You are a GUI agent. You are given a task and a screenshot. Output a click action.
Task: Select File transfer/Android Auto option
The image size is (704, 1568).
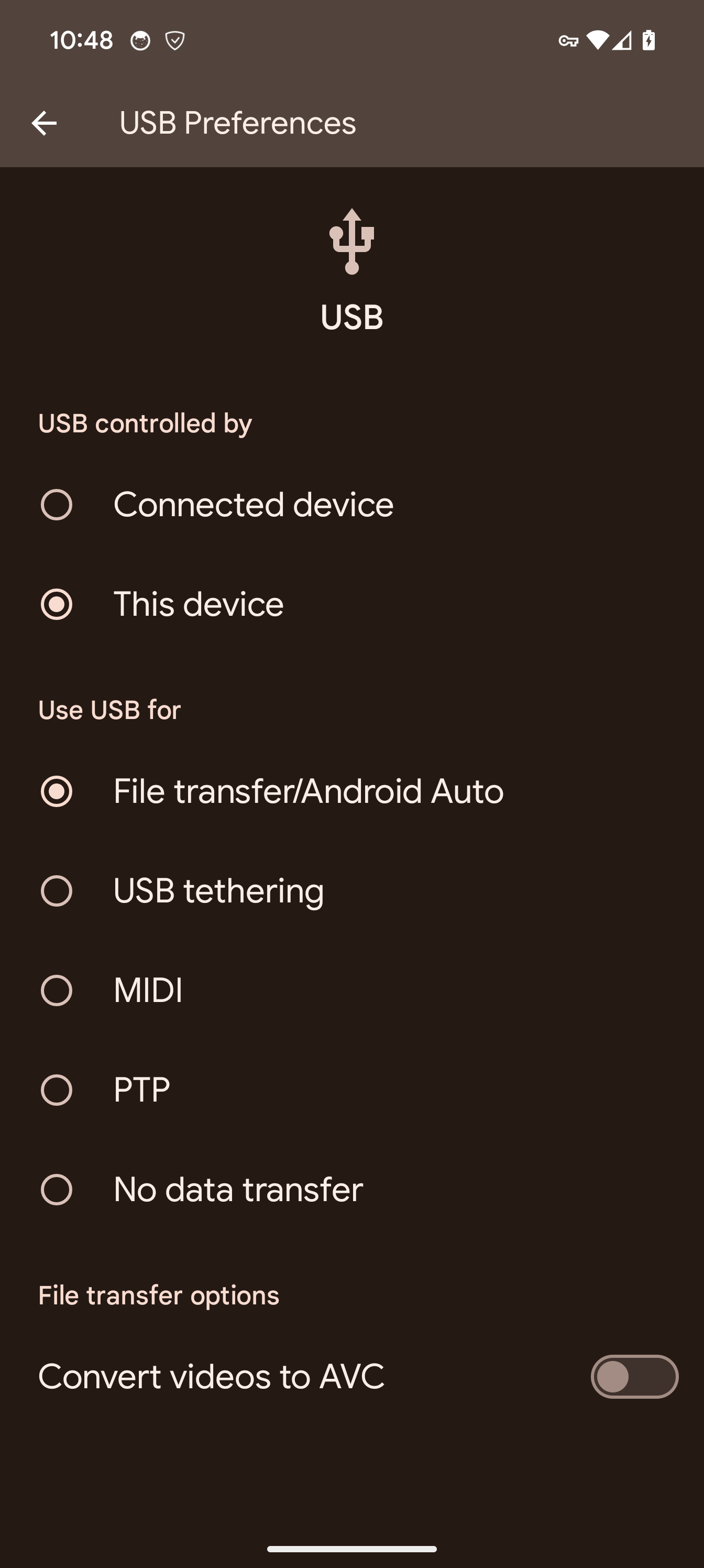pyautogui.click(x=57, y=791)
